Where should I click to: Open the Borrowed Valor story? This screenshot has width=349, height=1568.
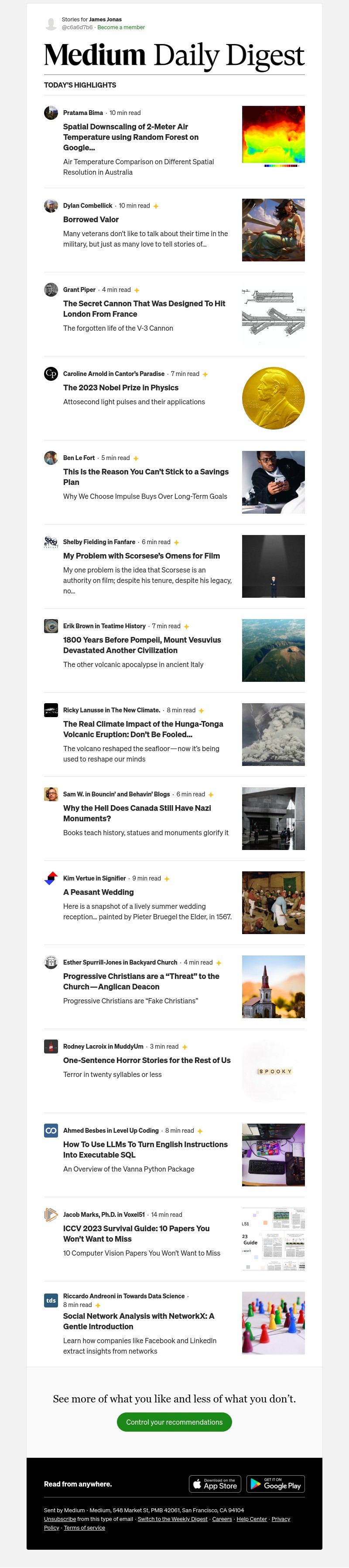tap(91, 220)
